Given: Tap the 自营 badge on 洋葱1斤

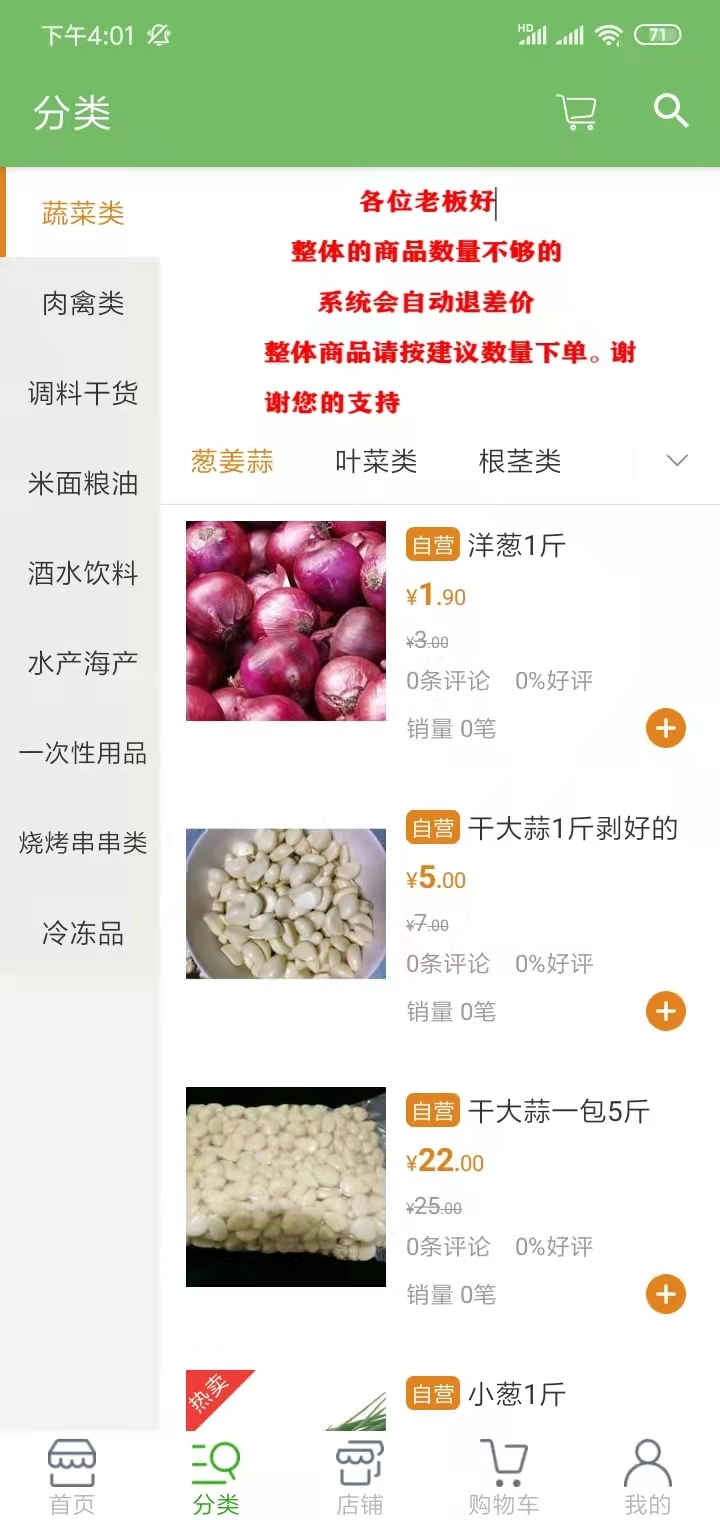Looking at the screenshot, I should [431, 544].
